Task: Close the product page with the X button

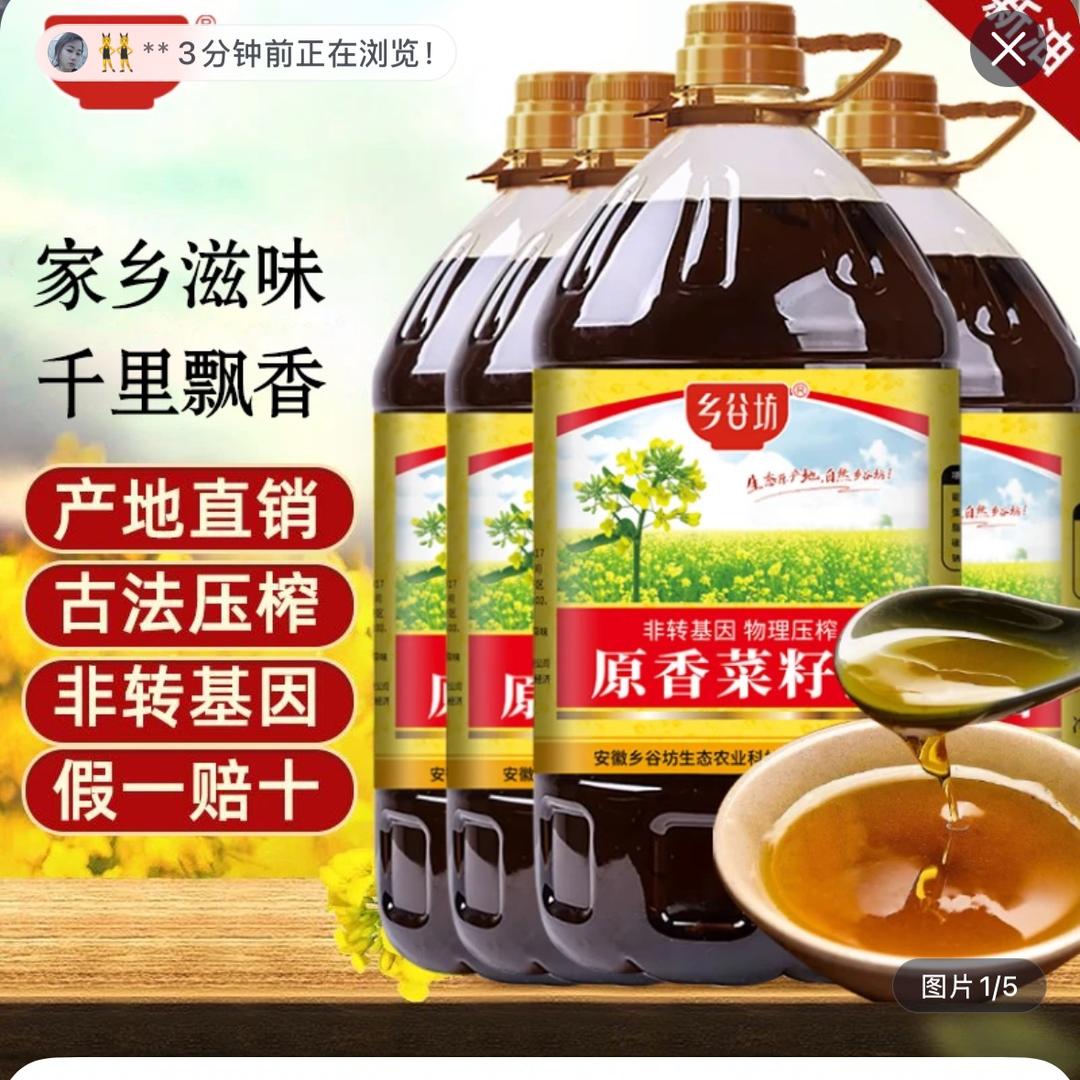Action: tap(1008, 49)
